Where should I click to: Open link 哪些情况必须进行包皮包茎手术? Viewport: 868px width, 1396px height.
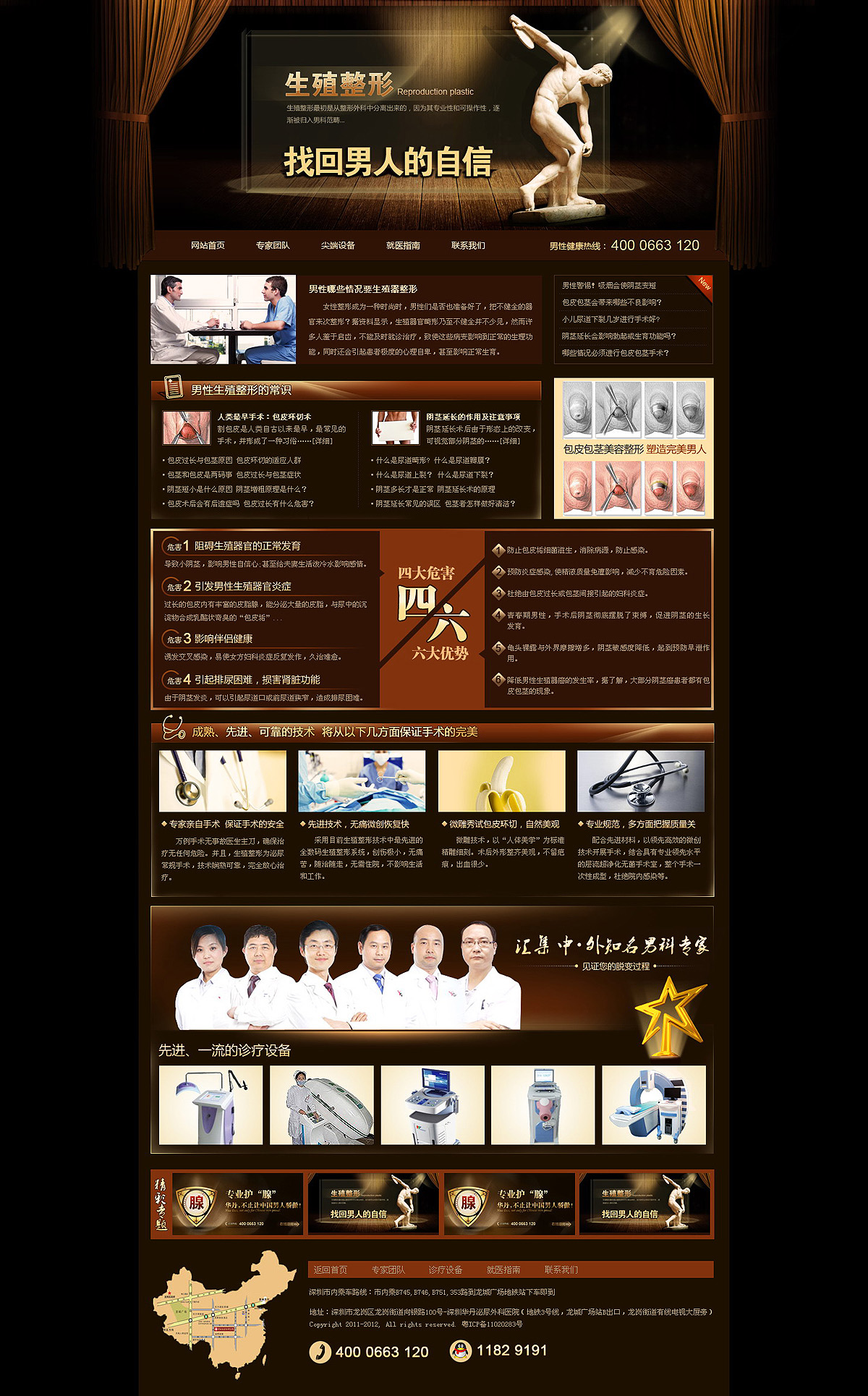(x=615, y=353)
